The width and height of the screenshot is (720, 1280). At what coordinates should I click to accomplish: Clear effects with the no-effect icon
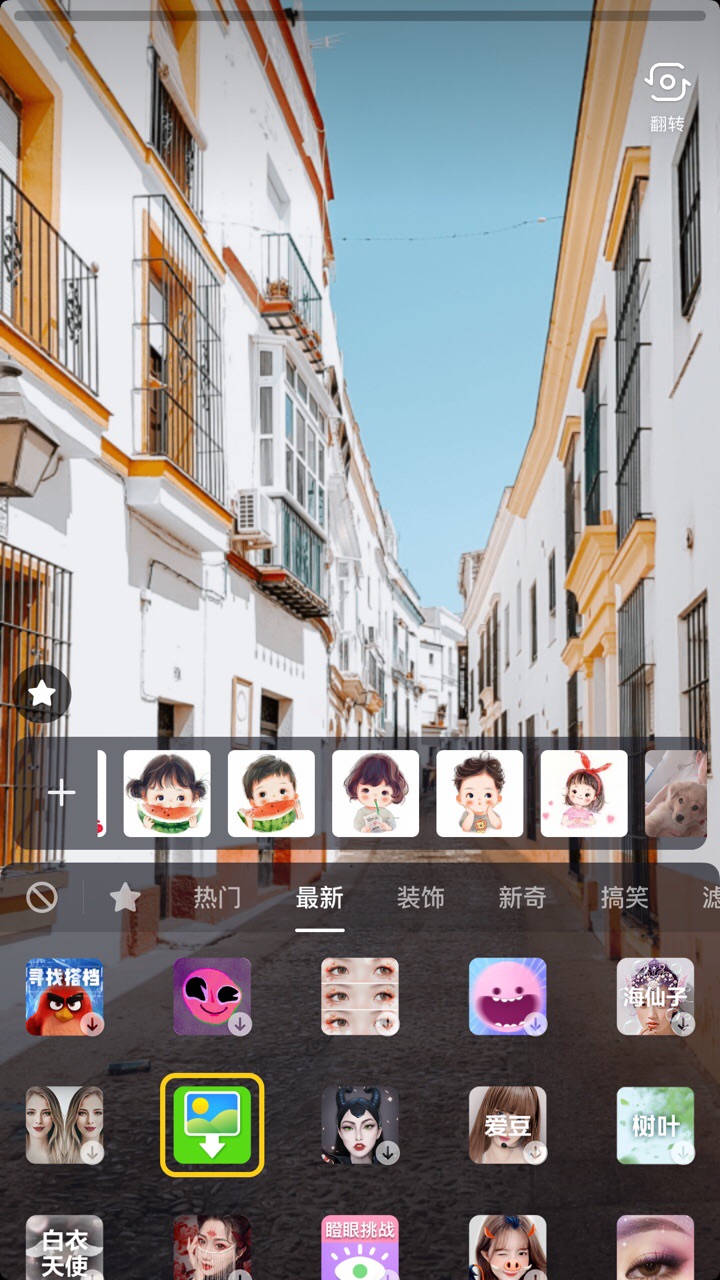tap(42, 898)
